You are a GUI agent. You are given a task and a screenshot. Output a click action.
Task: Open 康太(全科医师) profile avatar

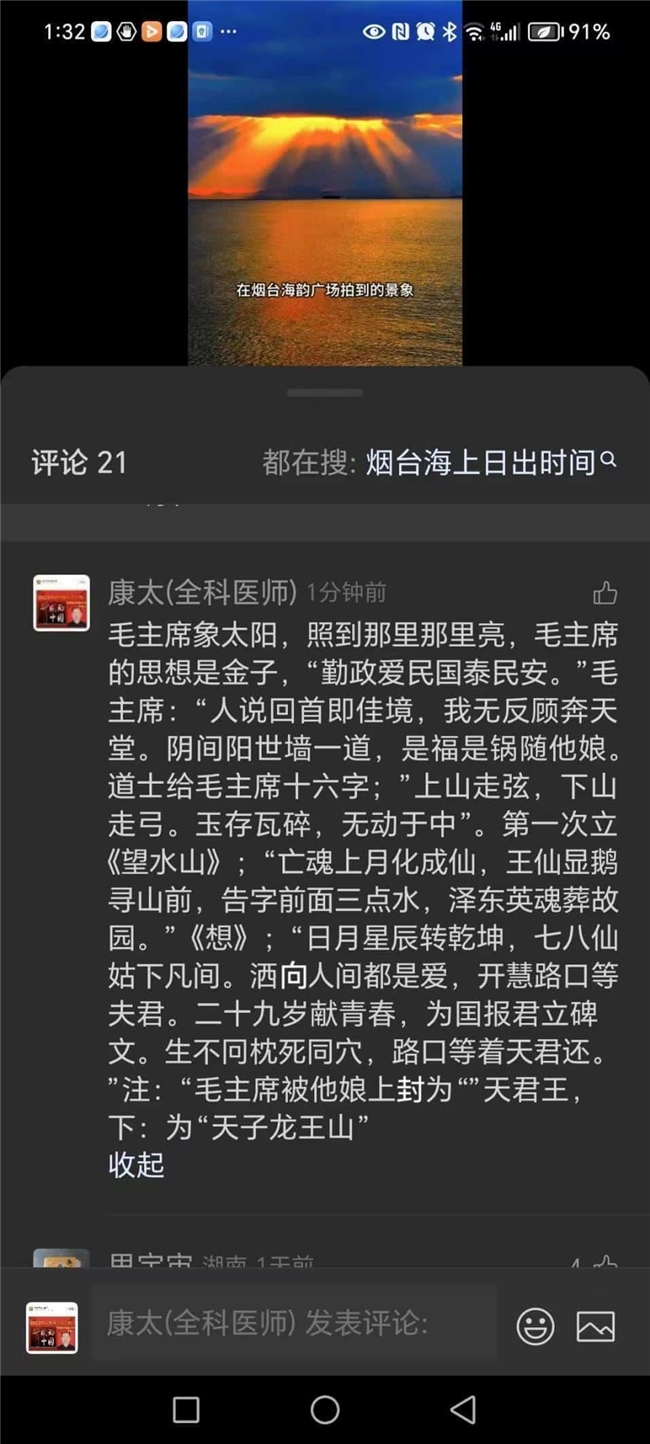[x=61, y=602]
